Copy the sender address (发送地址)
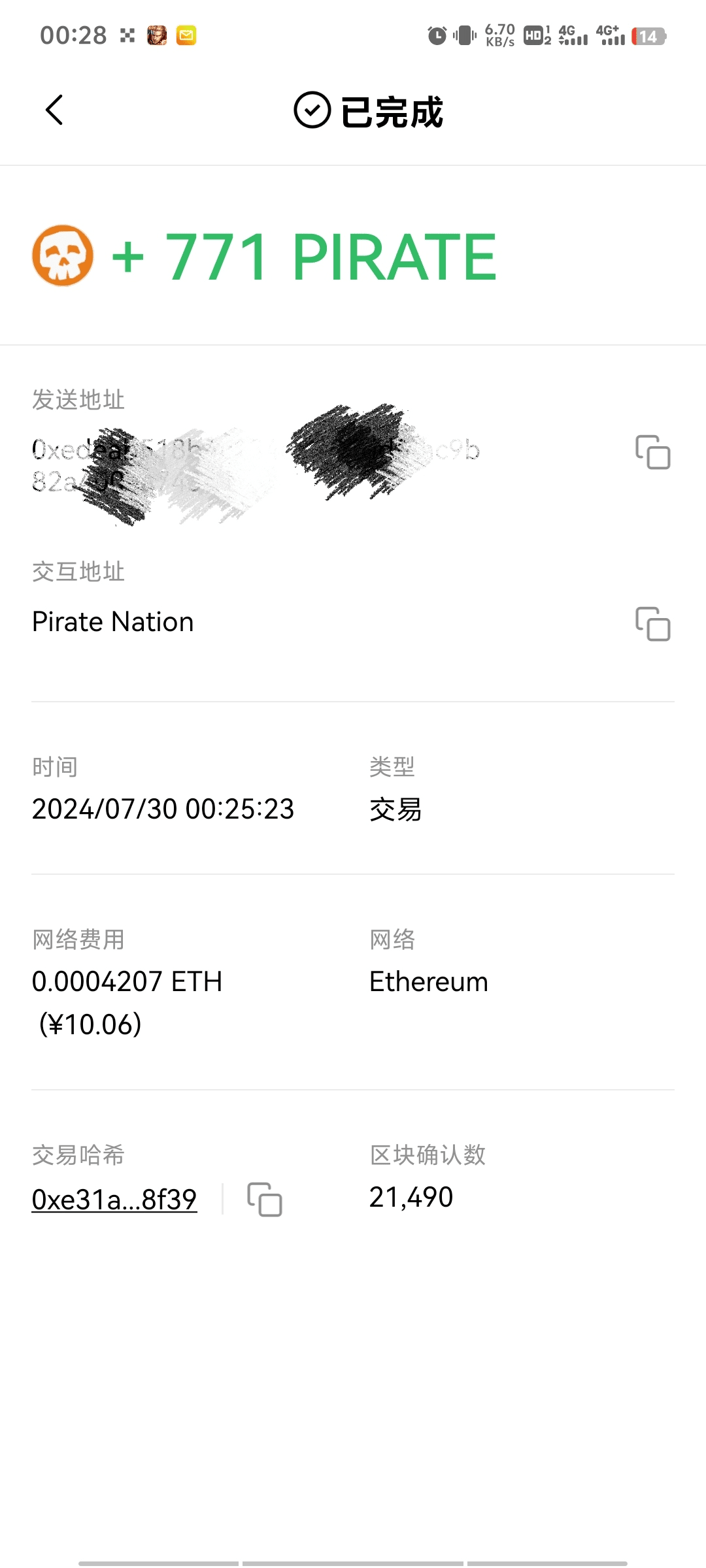Viewport: 706px width, 1568px height. pos(653,452)
